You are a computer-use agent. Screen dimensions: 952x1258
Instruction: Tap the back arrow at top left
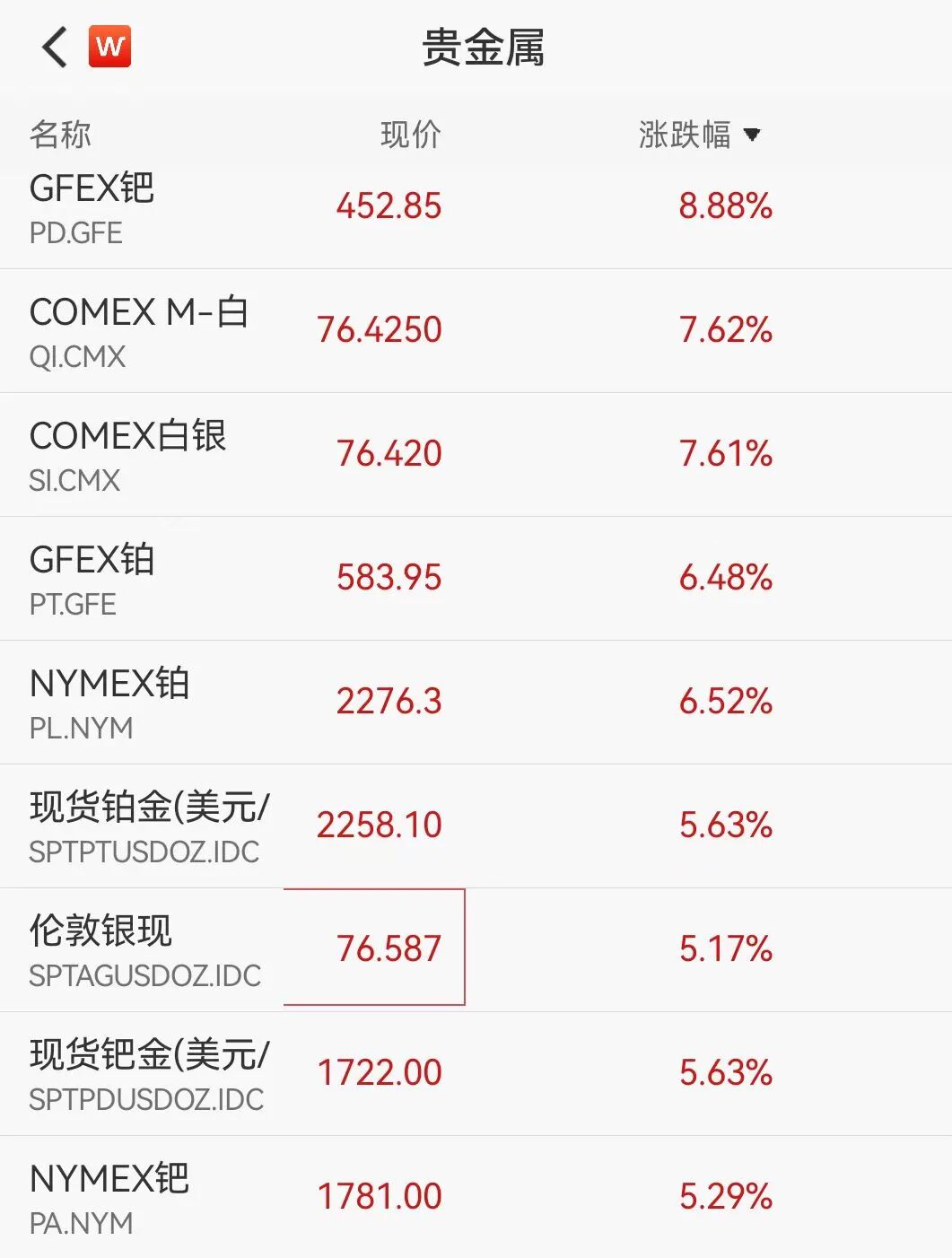point(53,47)
